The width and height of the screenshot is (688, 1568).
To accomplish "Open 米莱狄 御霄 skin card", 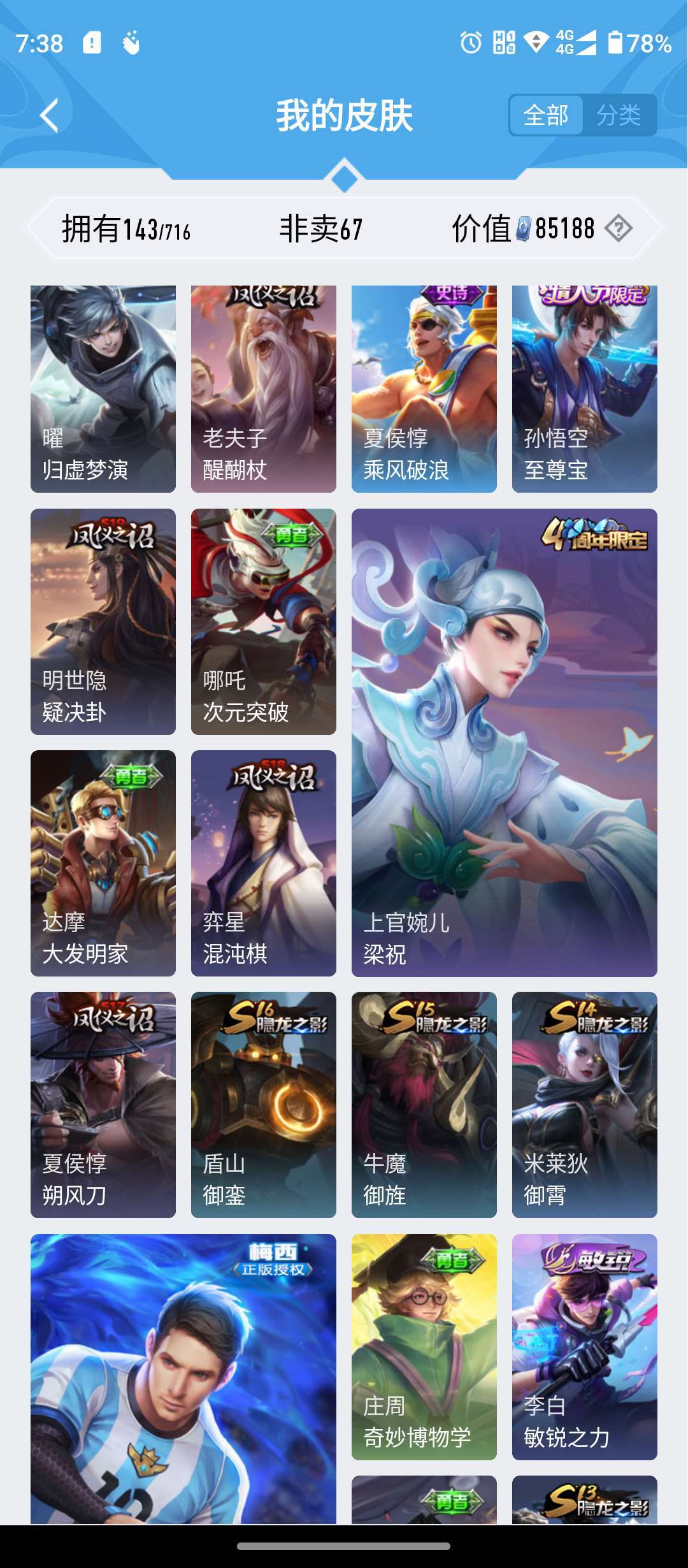I will (x=585, y=1105).
